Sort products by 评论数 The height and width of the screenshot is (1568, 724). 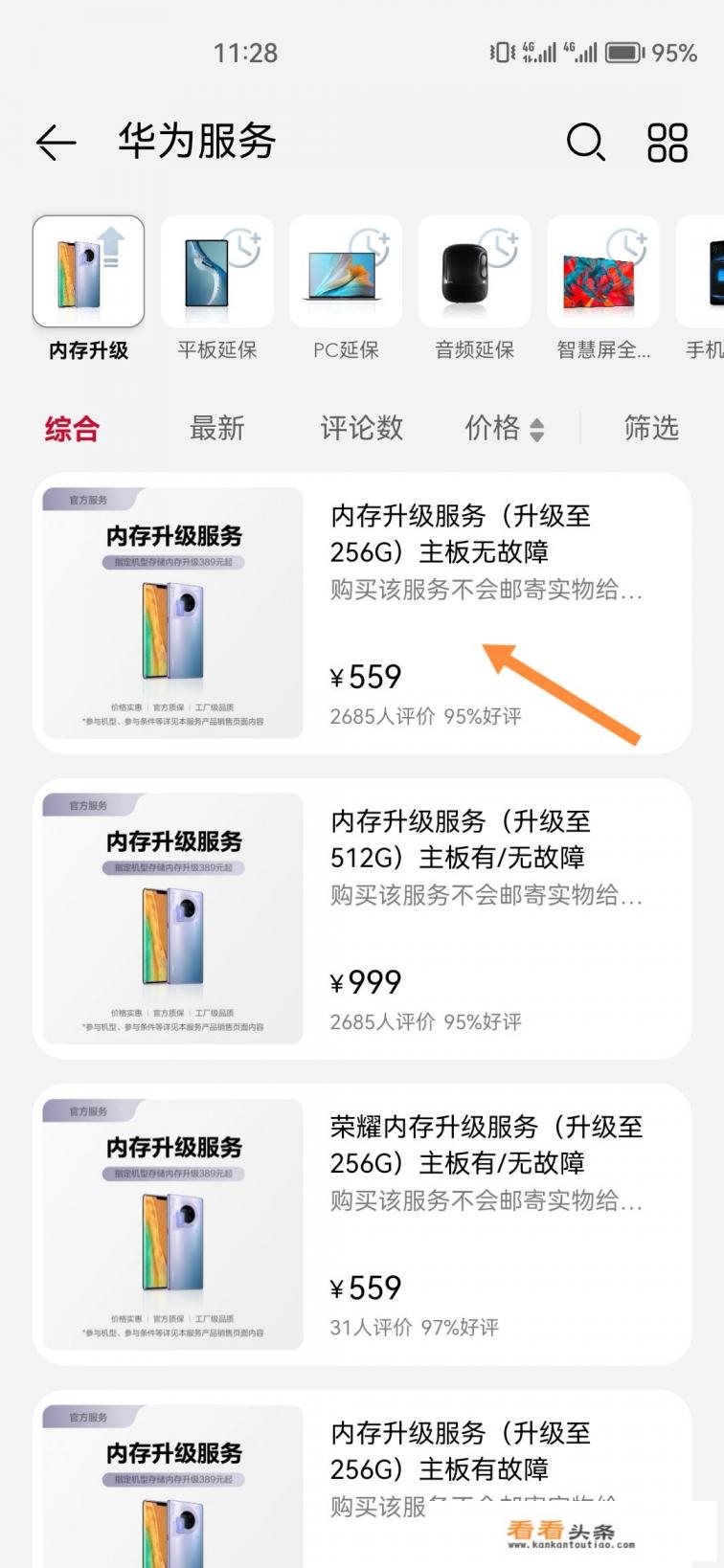coord(361,428)
